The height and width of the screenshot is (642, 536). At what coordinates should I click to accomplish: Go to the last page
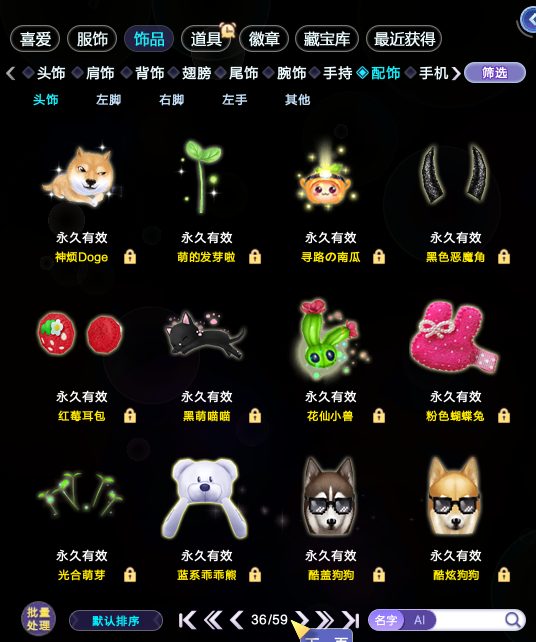(x=351, y=620)
